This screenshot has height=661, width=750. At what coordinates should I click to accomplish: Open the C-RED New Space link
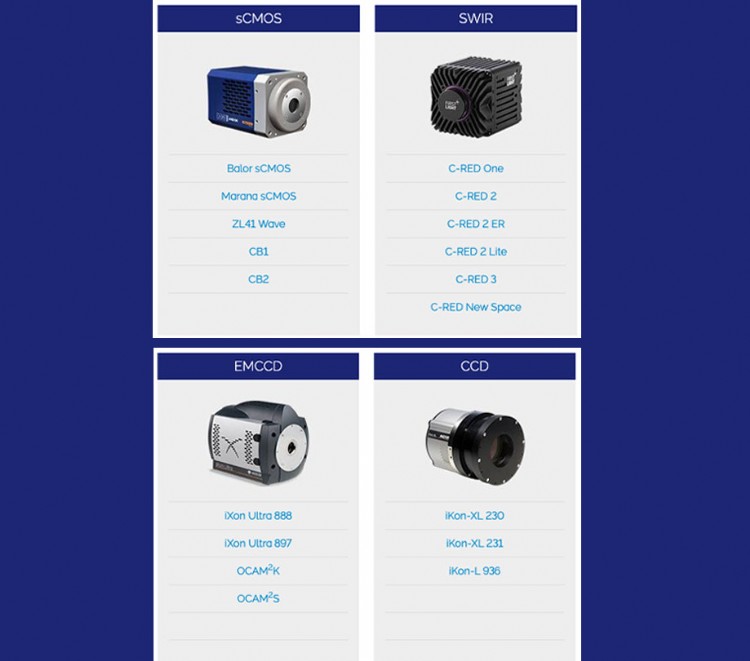pyautogui.click(x=475, y=307)
